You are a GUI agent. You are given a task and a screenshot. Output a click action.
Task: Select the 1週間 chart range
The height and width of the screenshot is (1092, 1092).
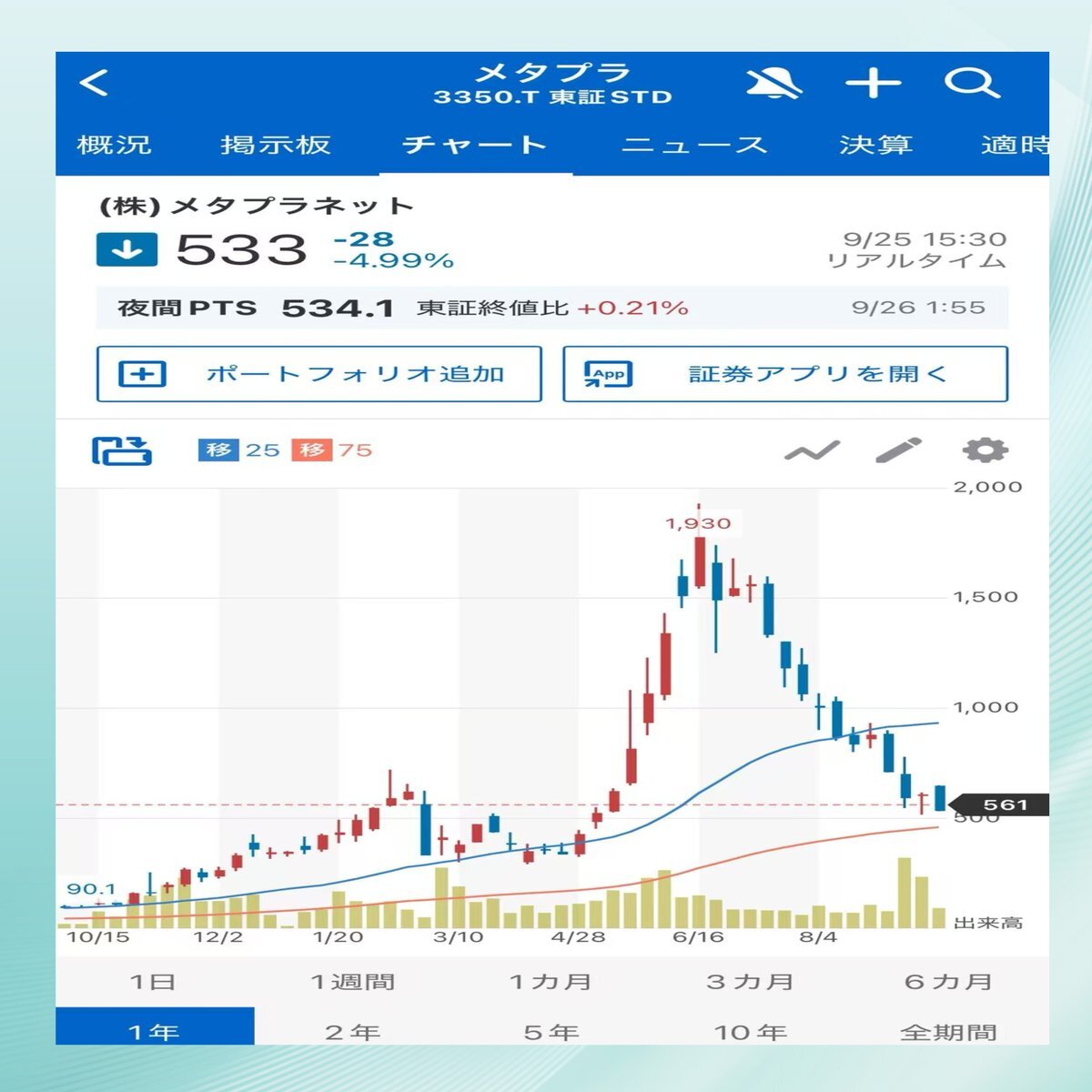pyautogui.click(x=352, y=982)
